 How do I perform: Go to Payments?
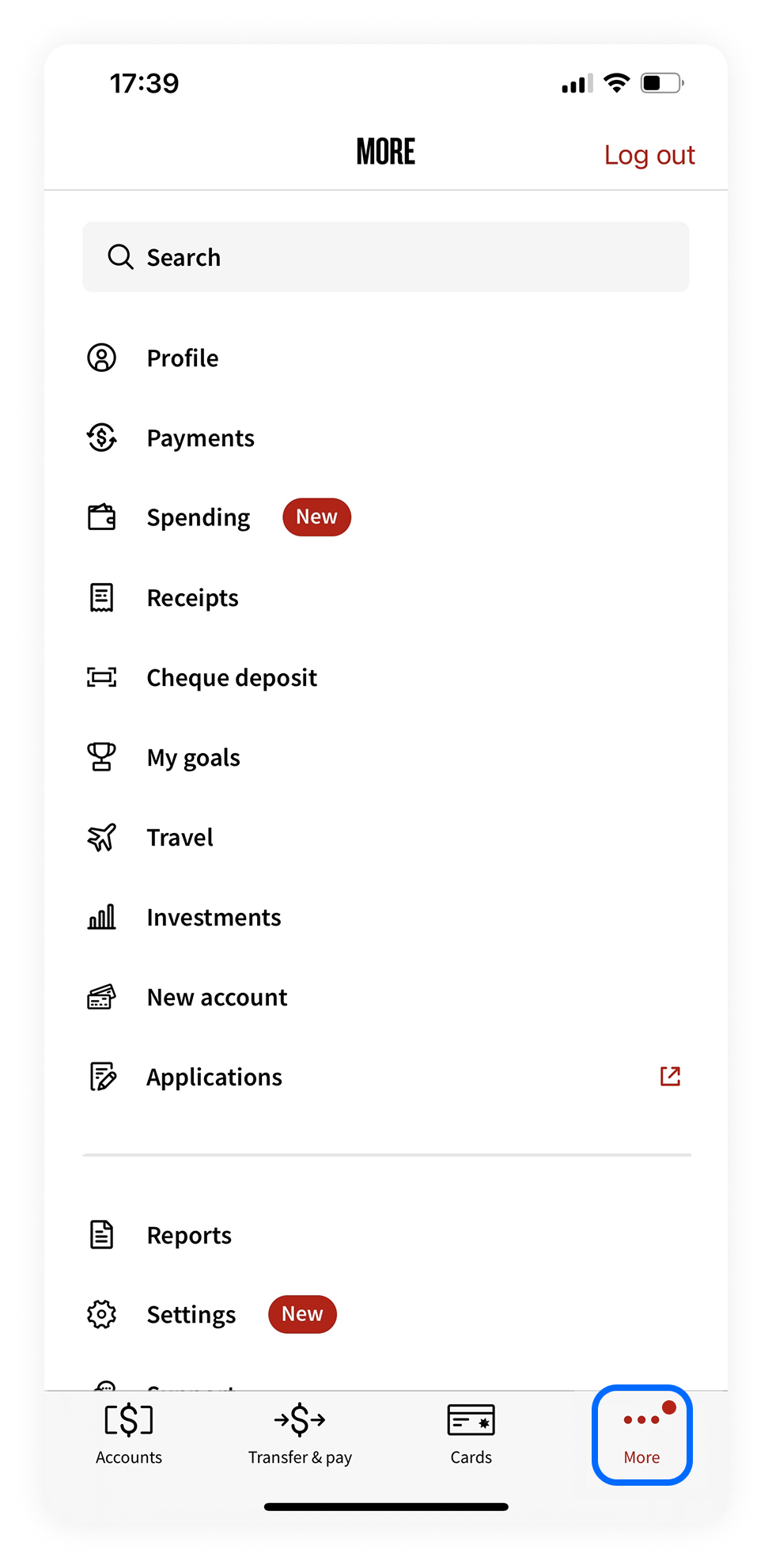click(200, 438)
